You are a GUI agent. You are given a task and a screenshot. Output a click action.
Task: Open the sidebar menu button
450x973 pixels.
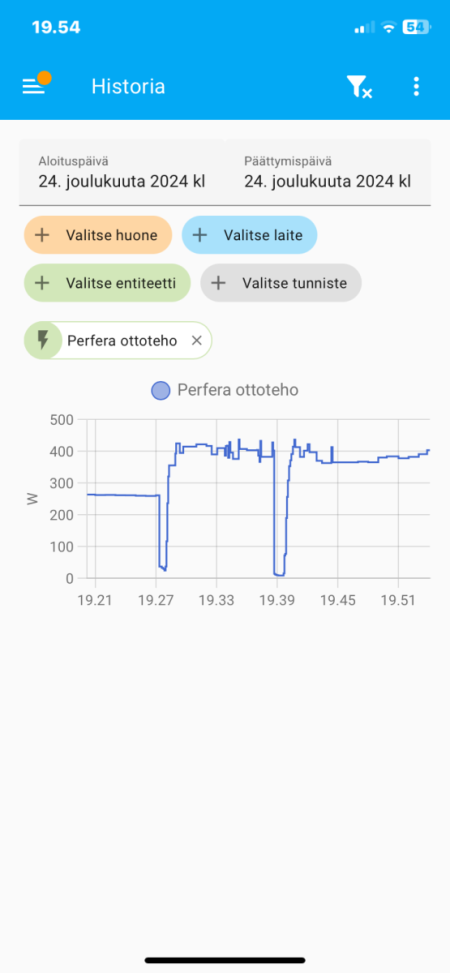coord(34,86)
